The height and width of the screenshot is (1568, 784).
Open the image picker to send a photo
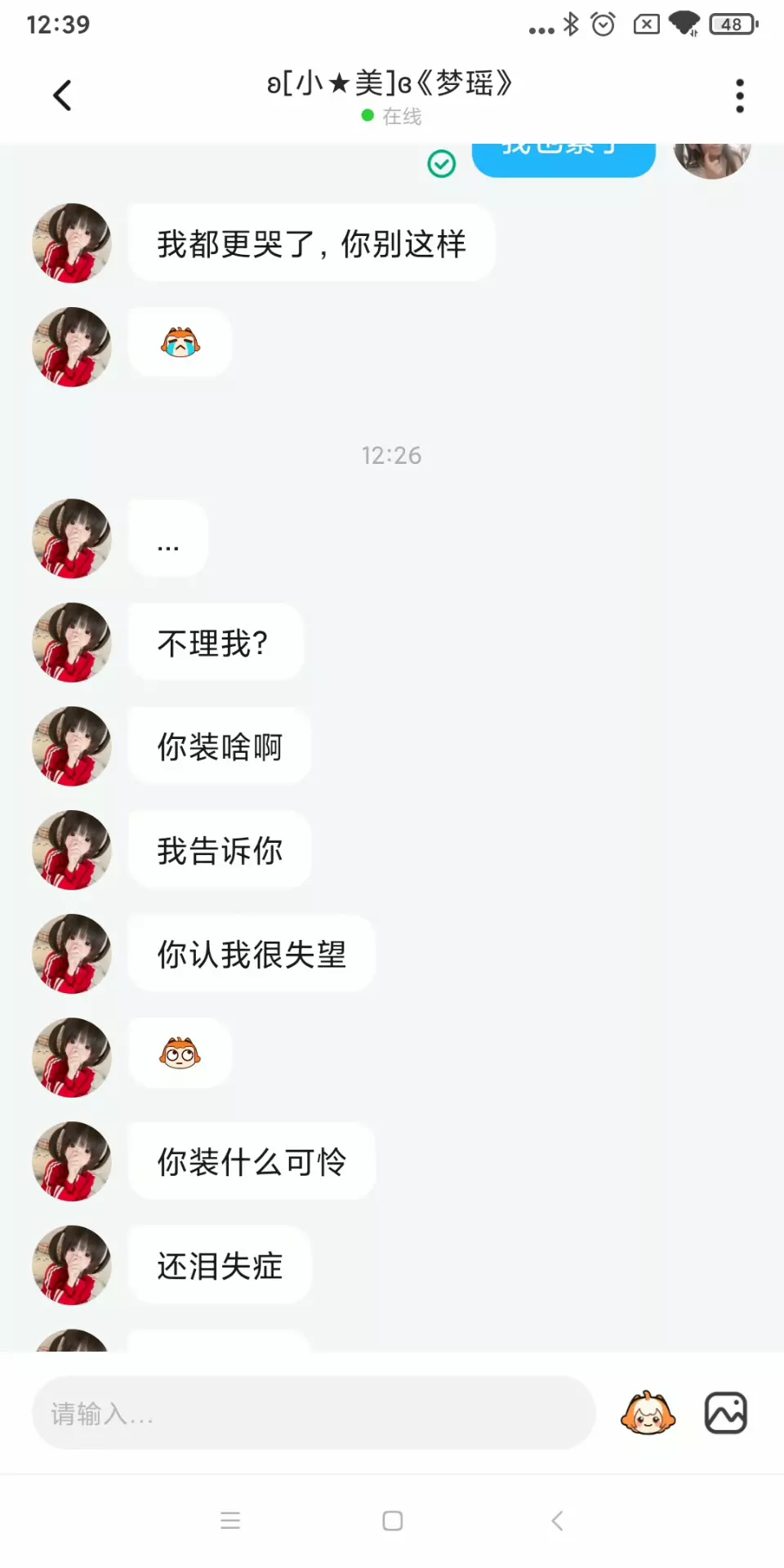725,1413
